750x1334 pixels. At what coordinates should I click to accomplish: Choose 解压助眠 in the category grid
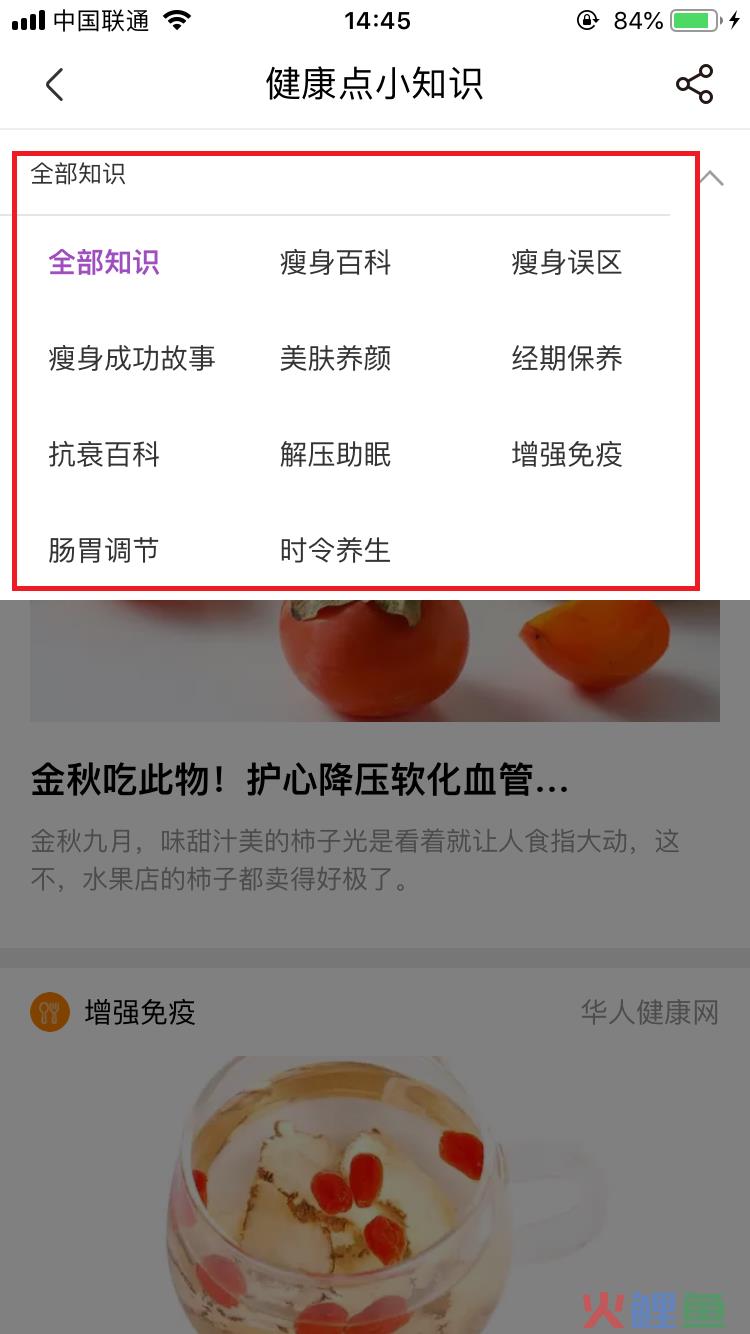click(335, 455)
